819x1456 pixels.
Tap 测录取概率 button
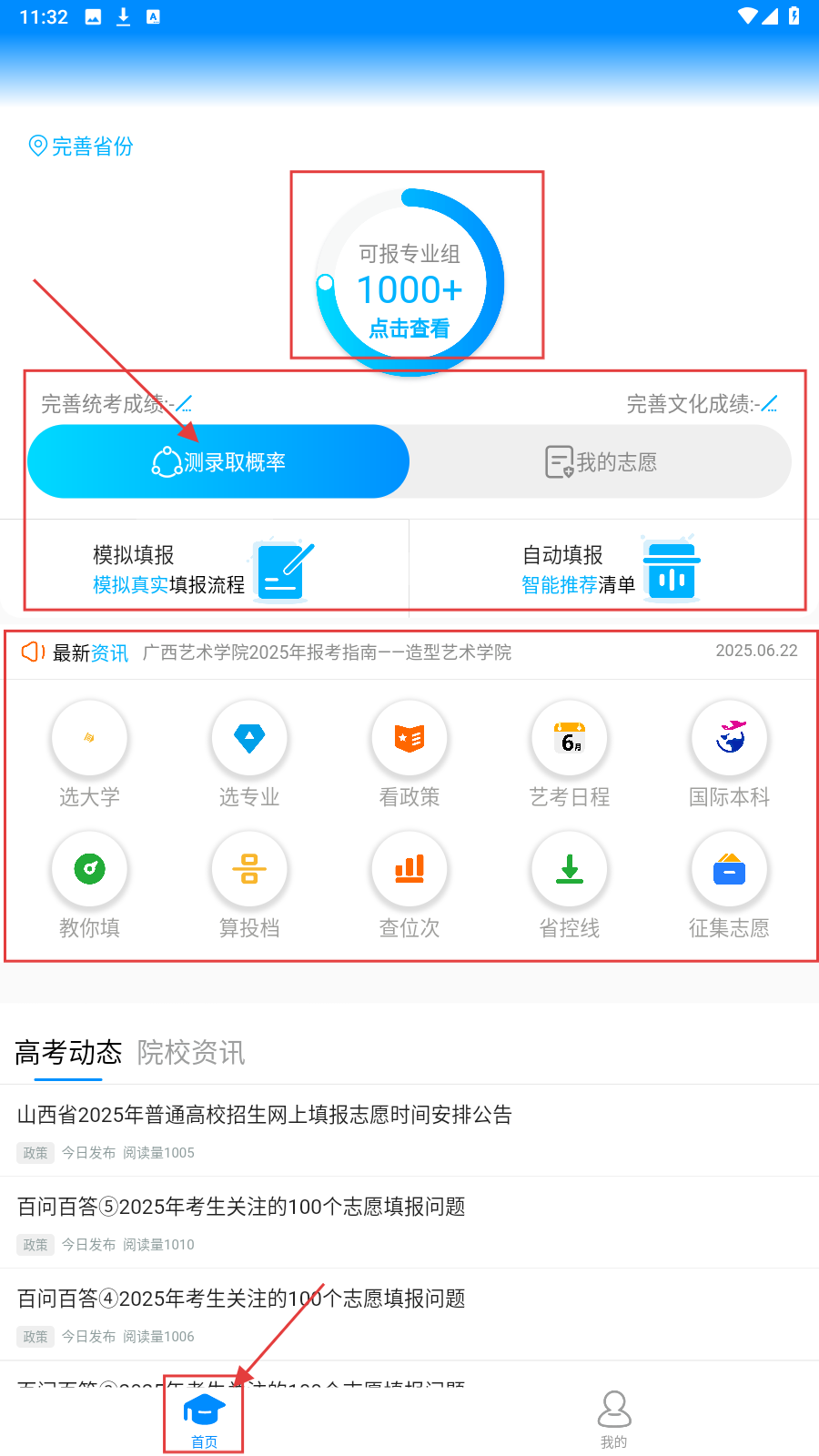tap(218, 462)
